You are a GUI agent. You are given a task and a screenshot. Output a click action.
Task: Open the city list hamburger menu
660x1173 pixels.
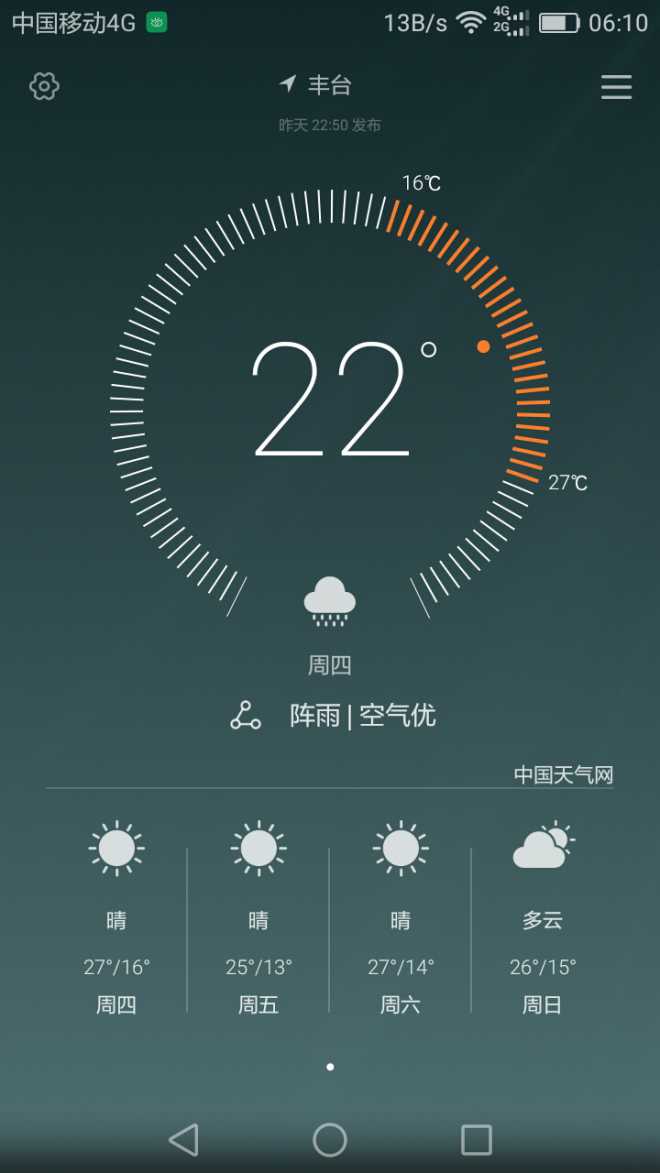(616, 88)
